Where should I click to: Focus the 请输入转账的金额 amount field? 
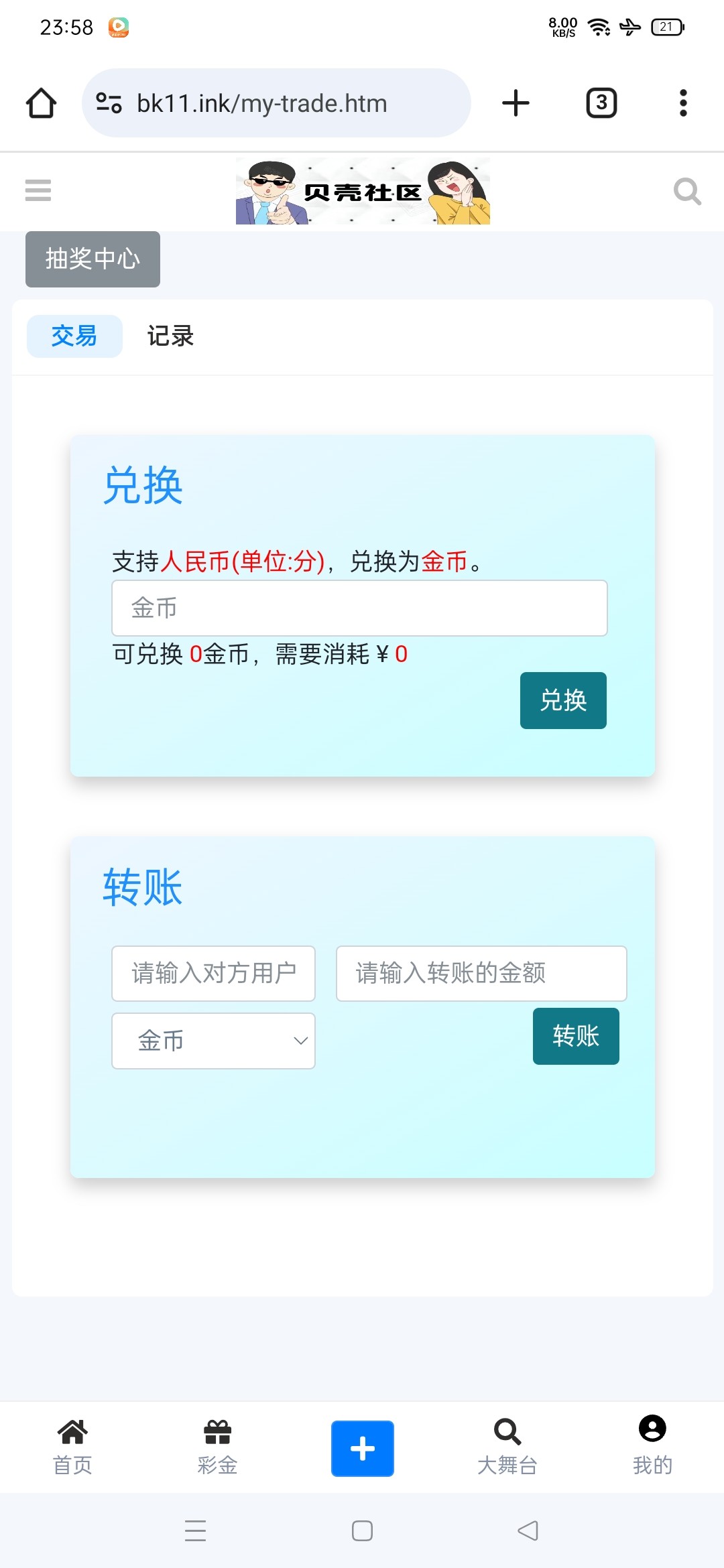(x=481, y=974)
